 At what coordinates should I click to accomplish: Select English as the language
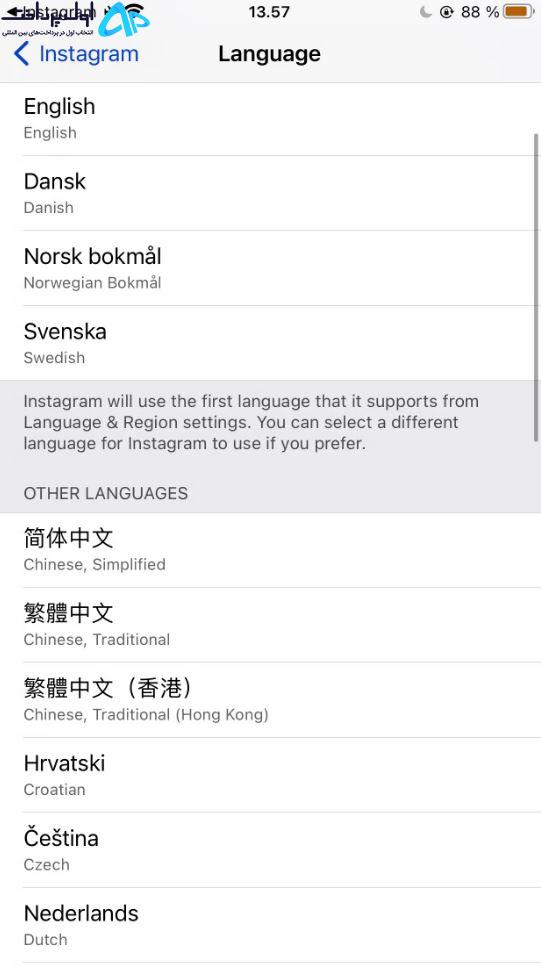tap(270, 118)
